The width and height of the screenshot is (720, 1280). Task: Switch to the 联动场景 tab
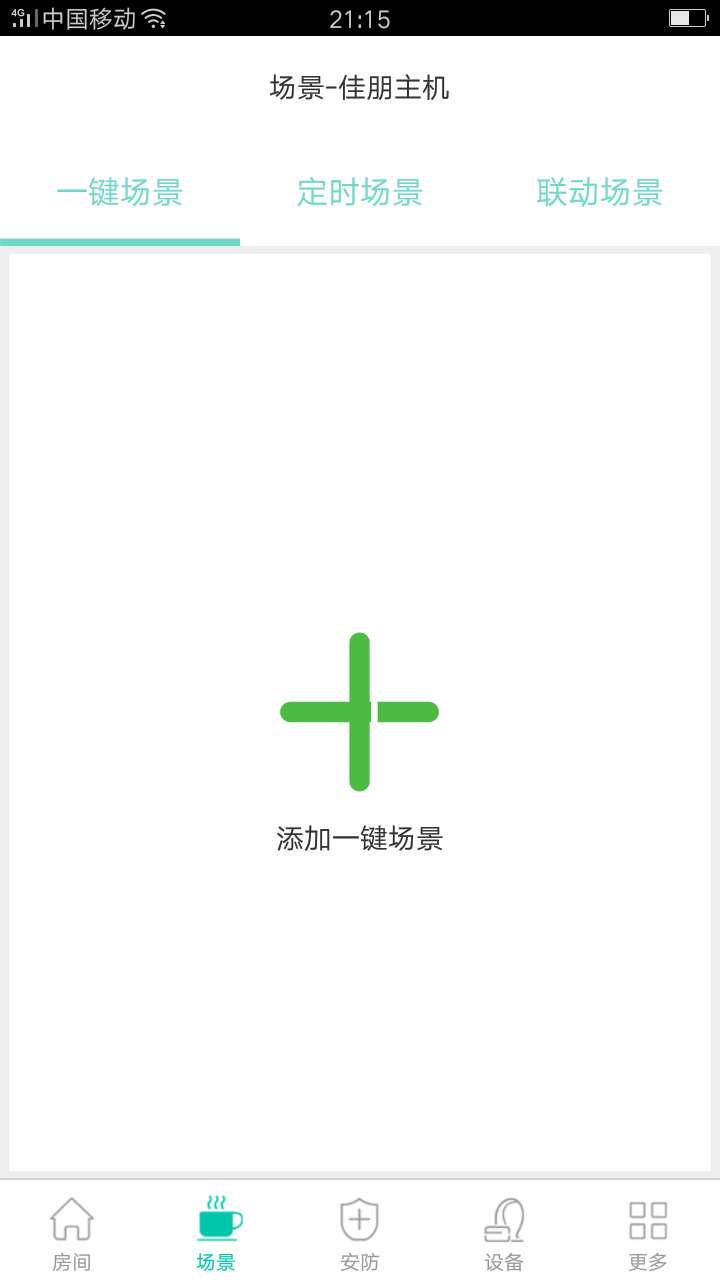tap(600, 192)
